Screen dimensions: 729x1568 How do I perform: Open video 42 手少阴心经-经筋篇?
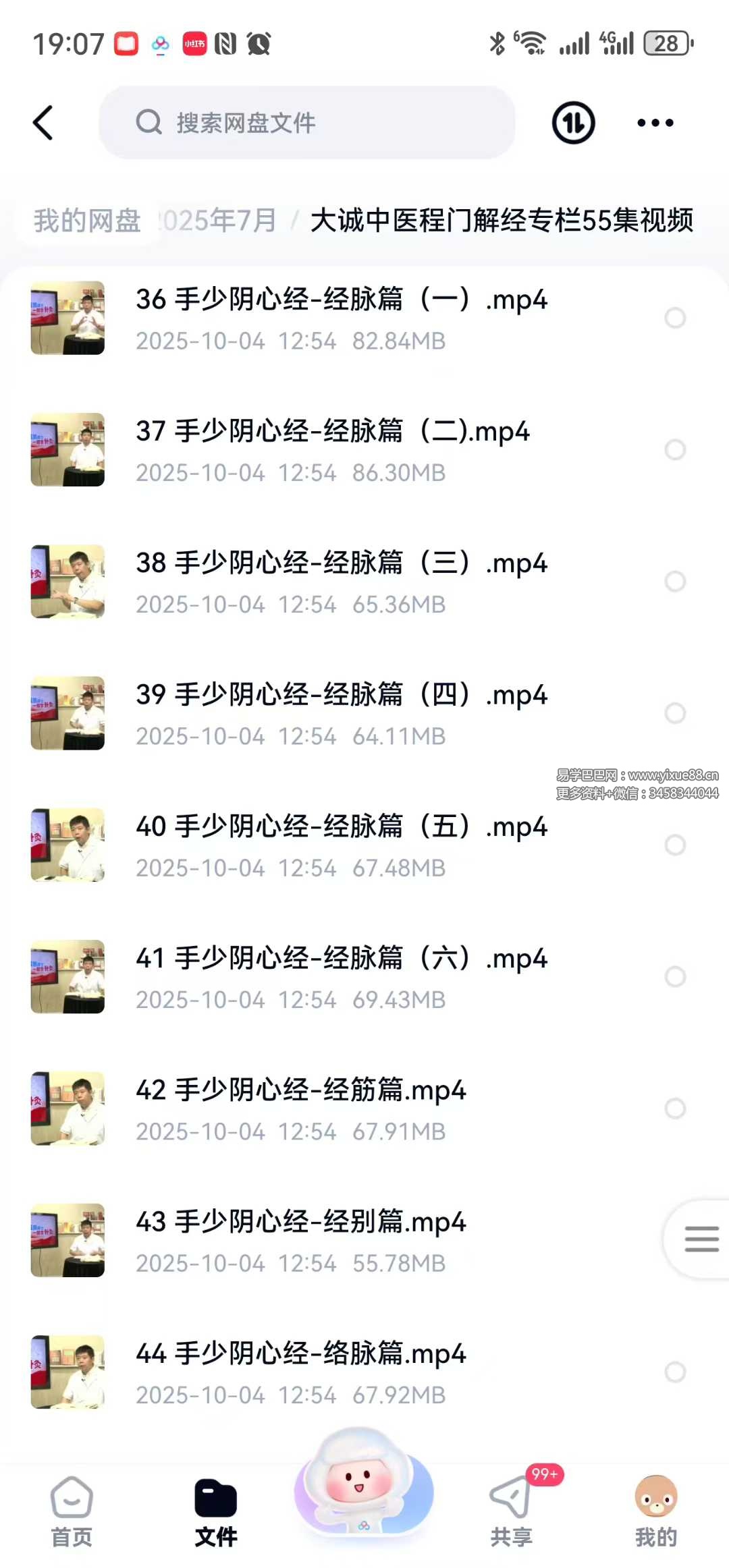[300, 1108]
